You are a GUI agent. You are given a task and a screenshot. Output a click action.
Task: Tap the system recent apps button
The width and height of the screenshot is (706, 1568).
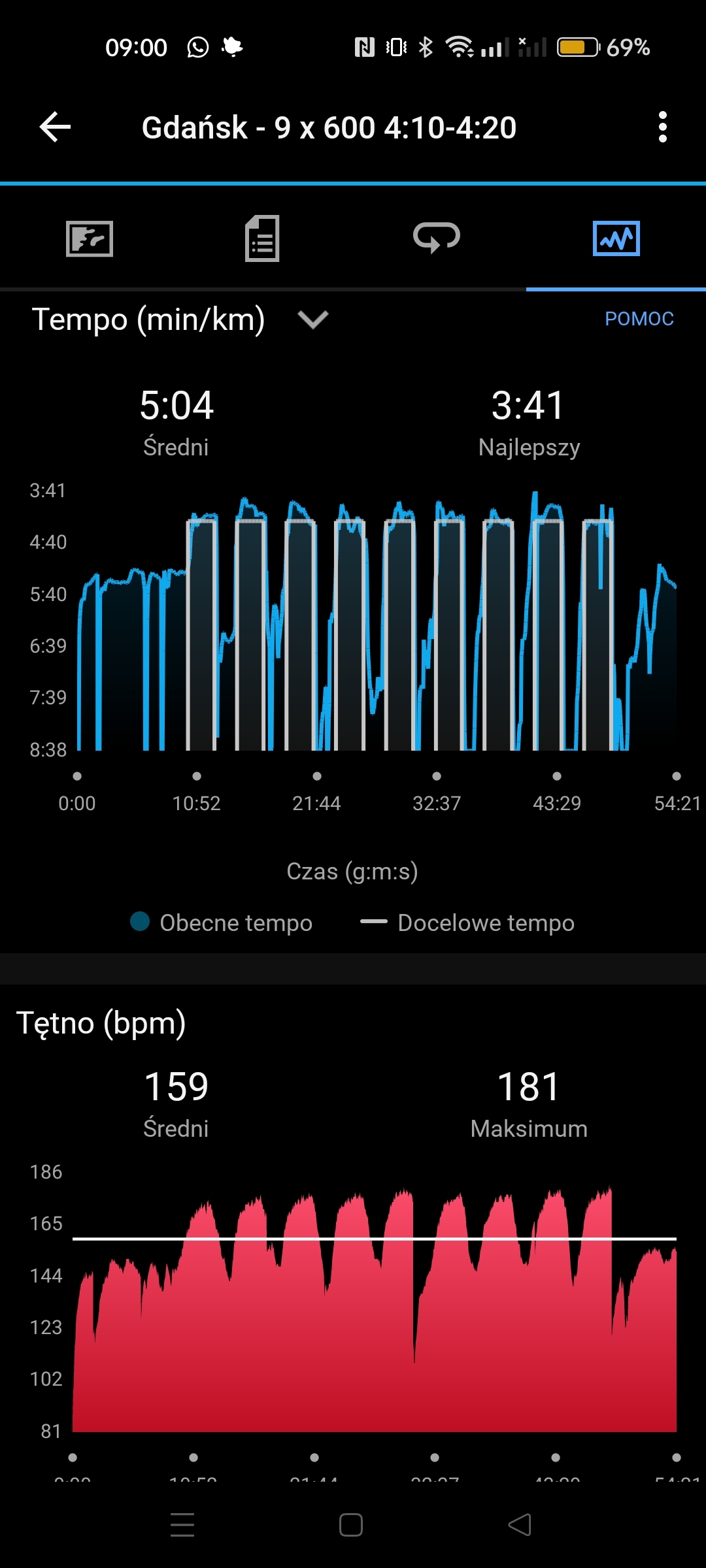point(182,1525)
